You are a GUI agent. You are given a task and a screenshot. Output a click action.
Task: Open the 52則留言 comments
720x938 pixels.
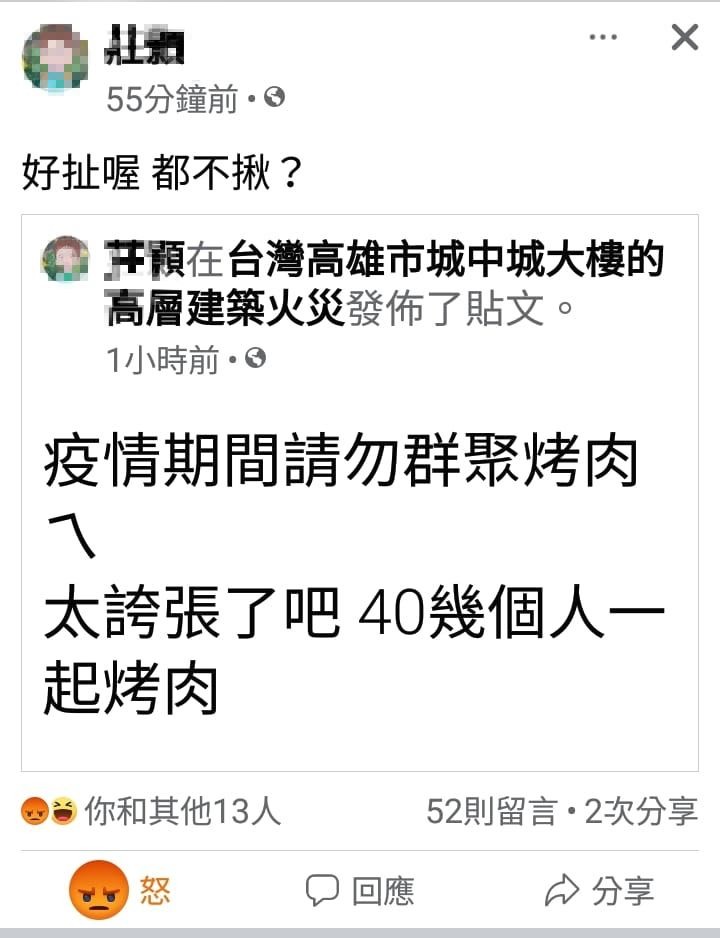pyautogui.click(x=490, y=811)
